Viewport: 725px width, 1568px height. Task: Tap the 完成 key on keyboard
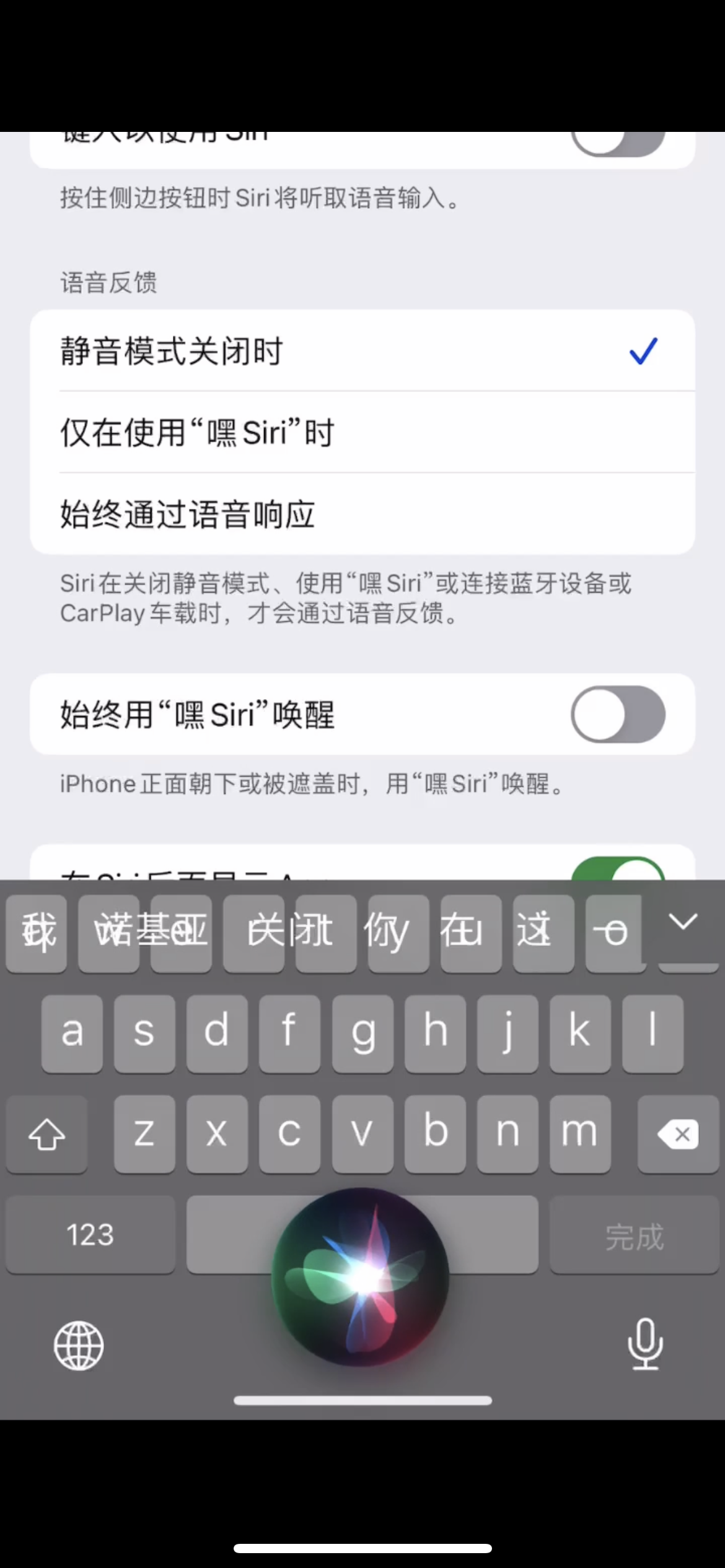[633, 1235]
